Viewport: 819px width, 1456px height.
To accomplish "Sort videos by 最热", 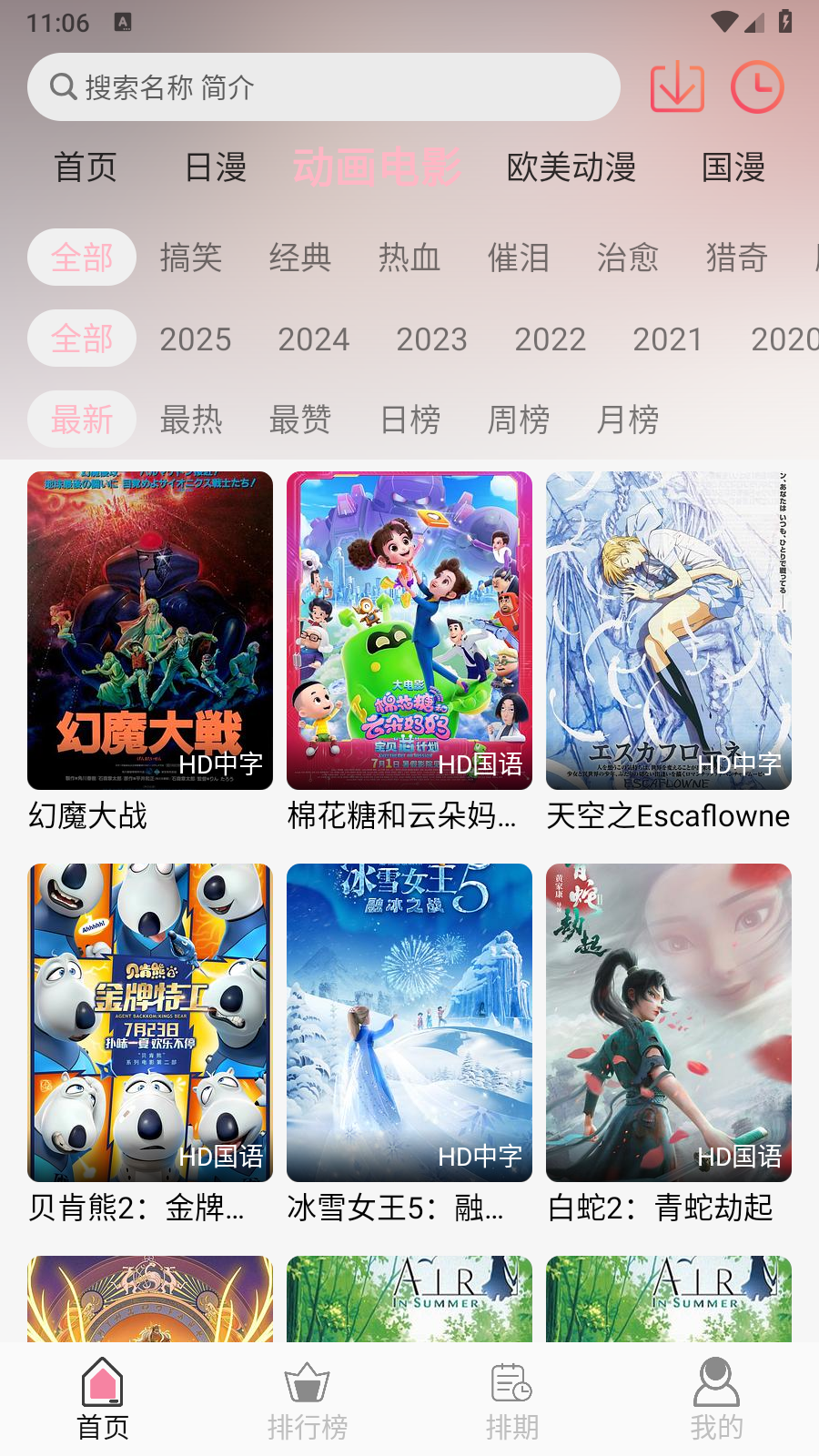I will pyautogui.click(x=191, y=420).
